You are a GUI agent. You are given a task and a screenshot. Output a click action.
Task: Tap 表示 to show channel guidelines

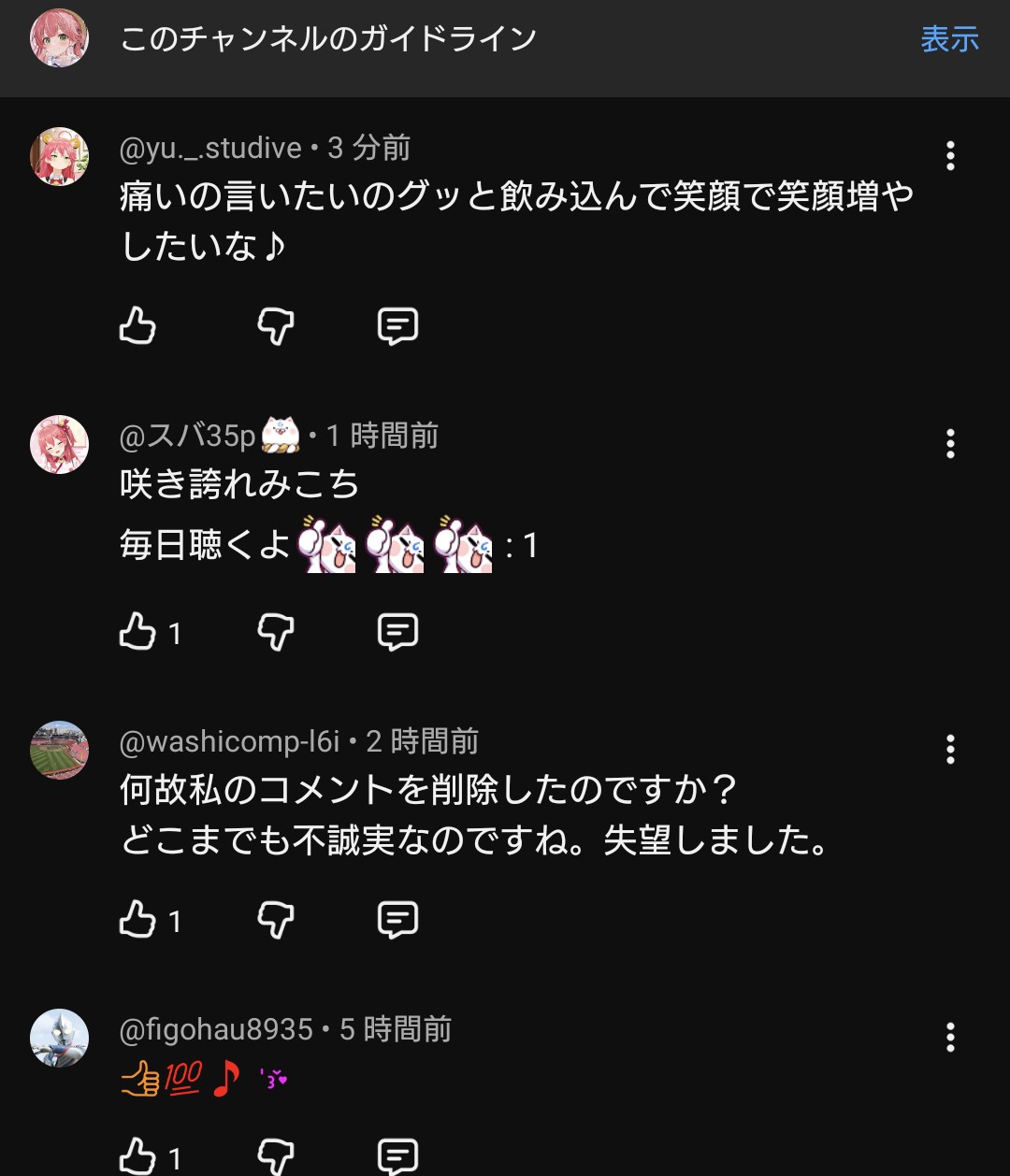tap(949, 39)
